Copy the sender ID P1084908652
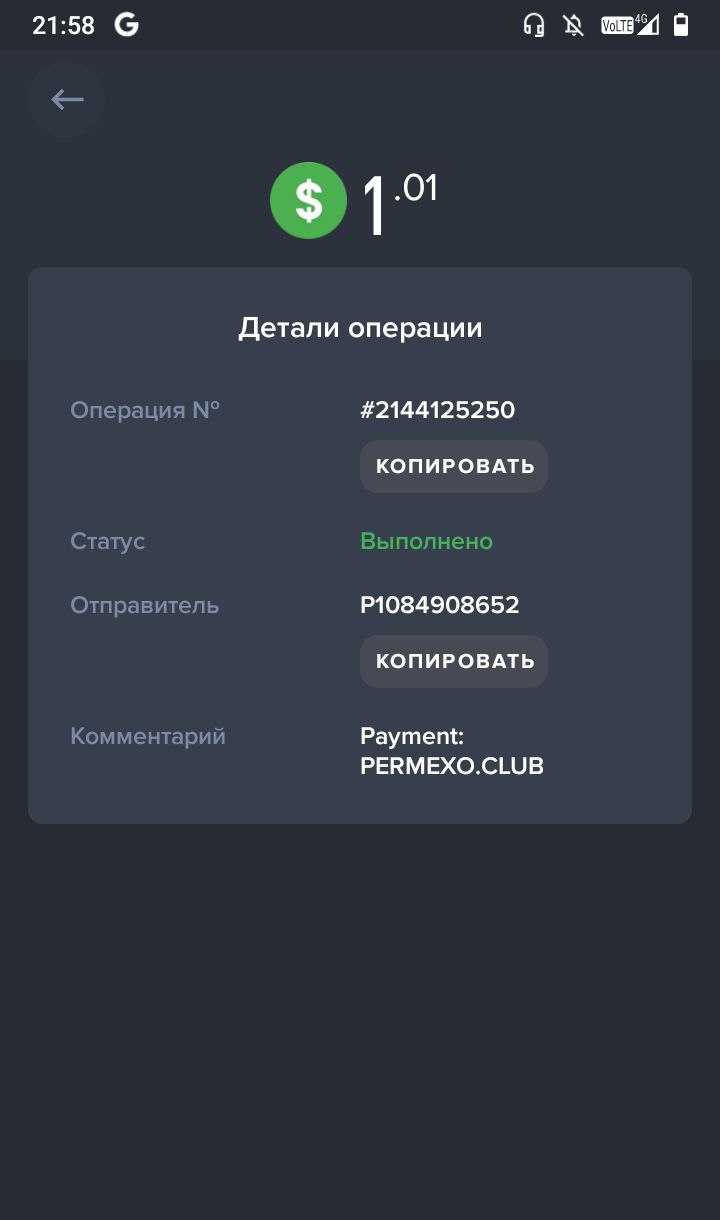 click(454, 661)
